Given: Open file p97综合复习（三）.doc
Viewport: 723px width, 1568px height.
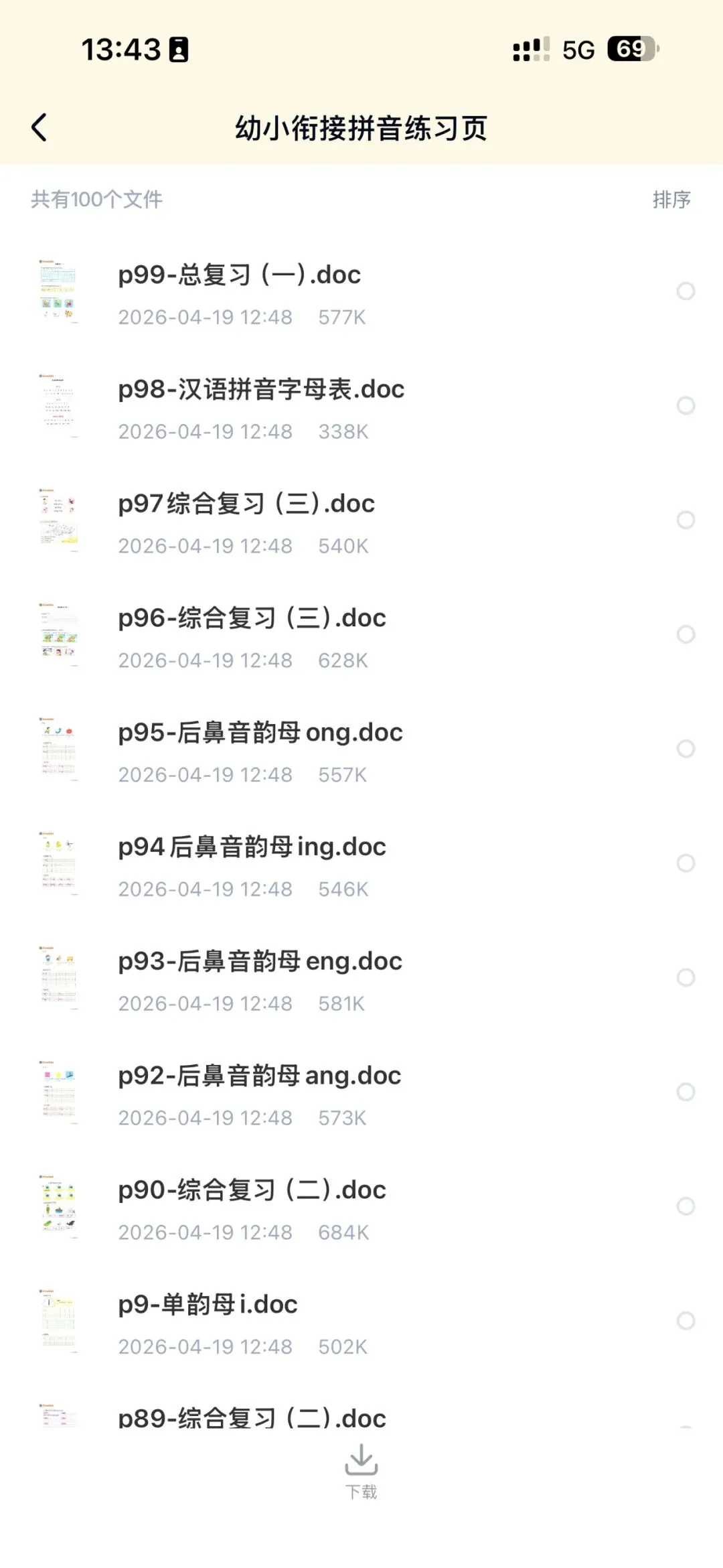Looking at the screenshot, I should coord(361,520).
